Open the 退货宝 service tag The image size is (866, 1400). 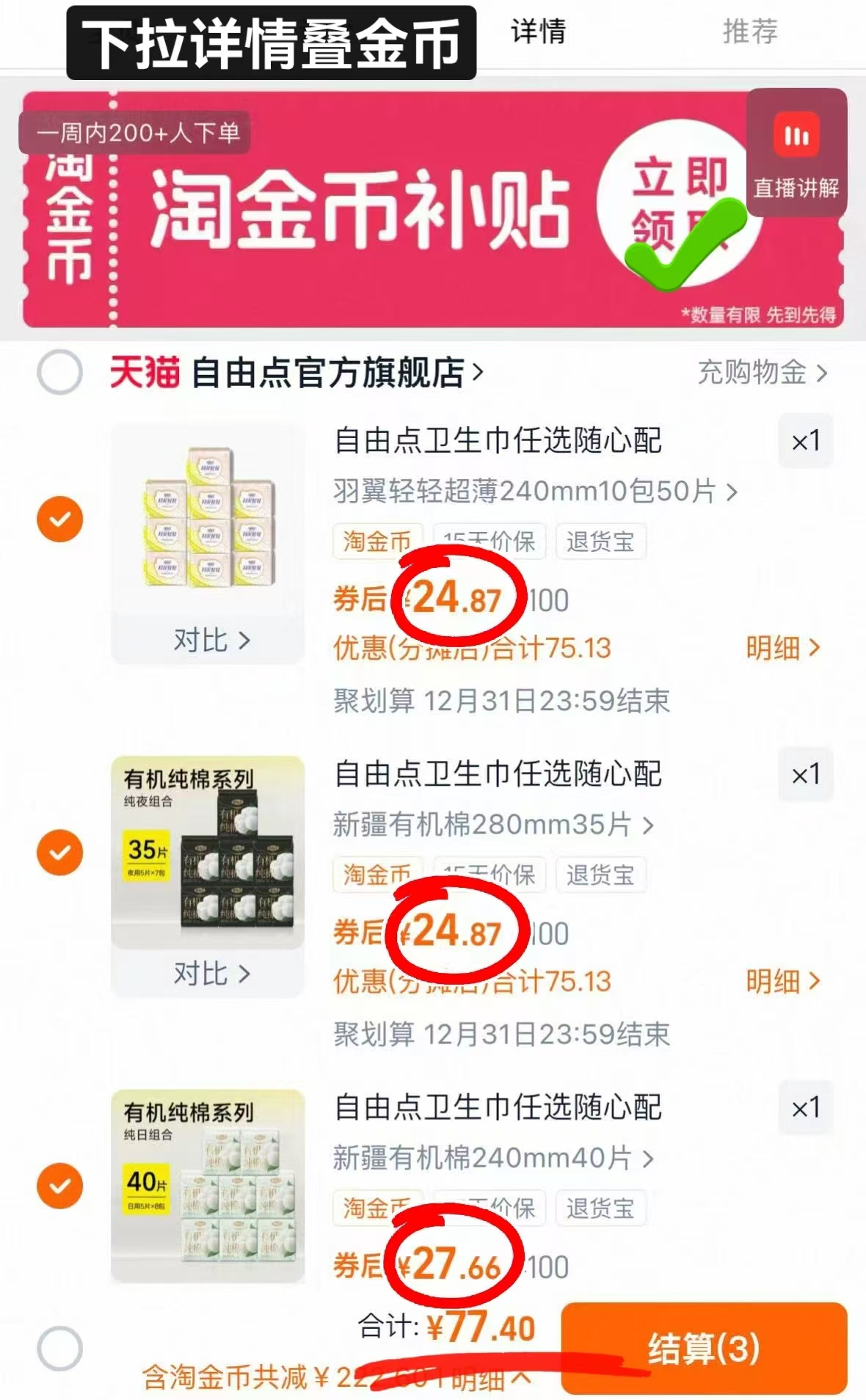coord(600,541)
